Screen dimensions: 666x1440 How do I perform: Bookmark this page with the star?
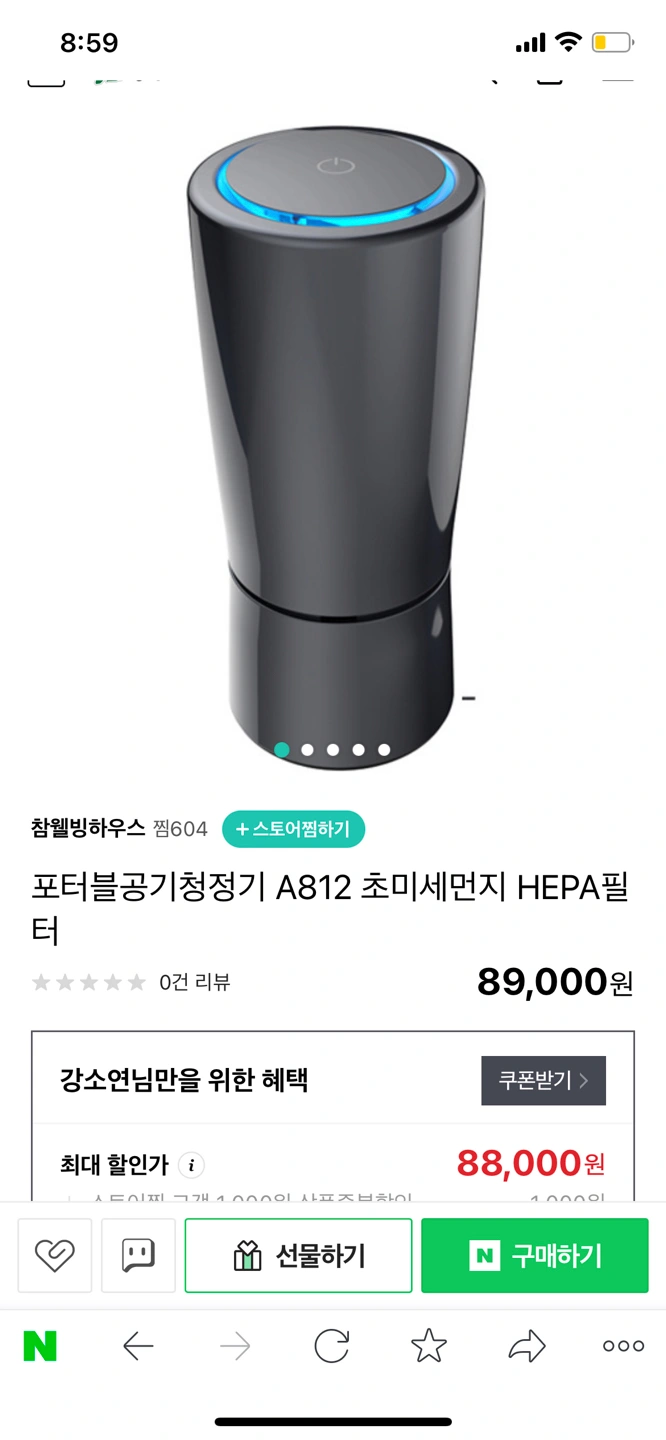tap(429, 1347)
